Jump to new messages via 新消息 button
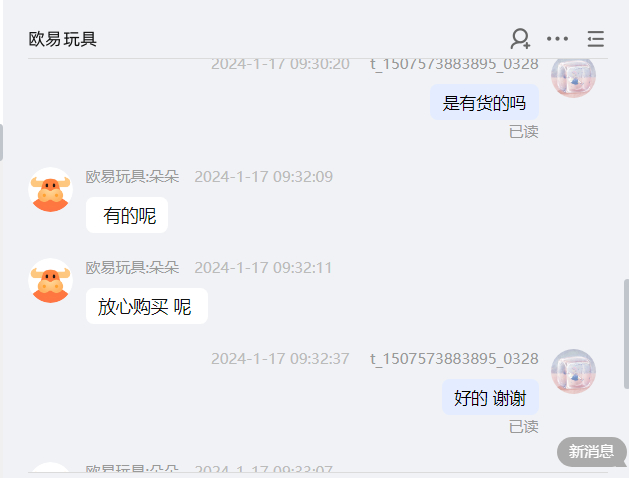 (x=591, y=452)
